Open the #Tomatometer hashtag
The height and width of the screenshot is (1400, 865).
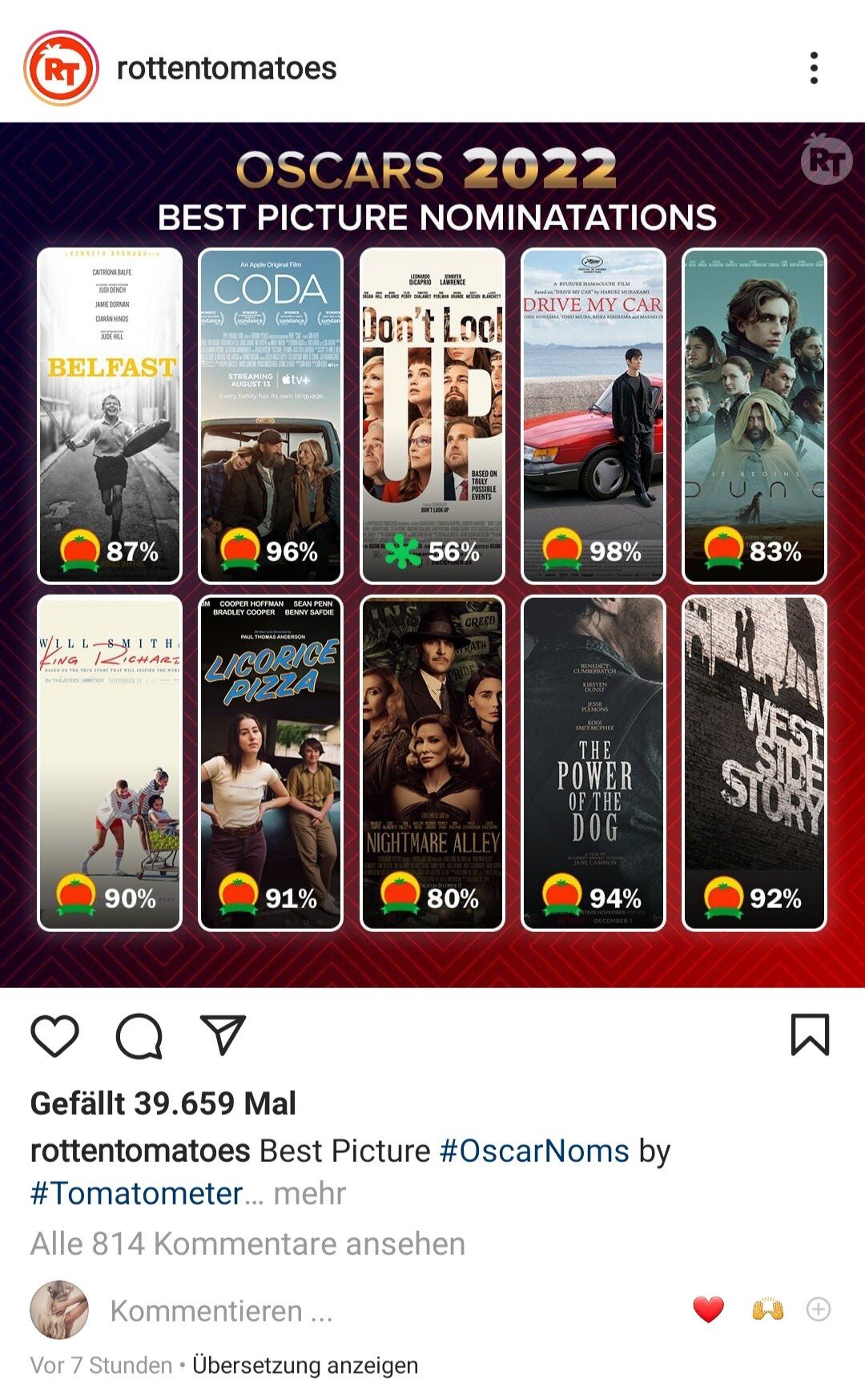(136, 1193)
